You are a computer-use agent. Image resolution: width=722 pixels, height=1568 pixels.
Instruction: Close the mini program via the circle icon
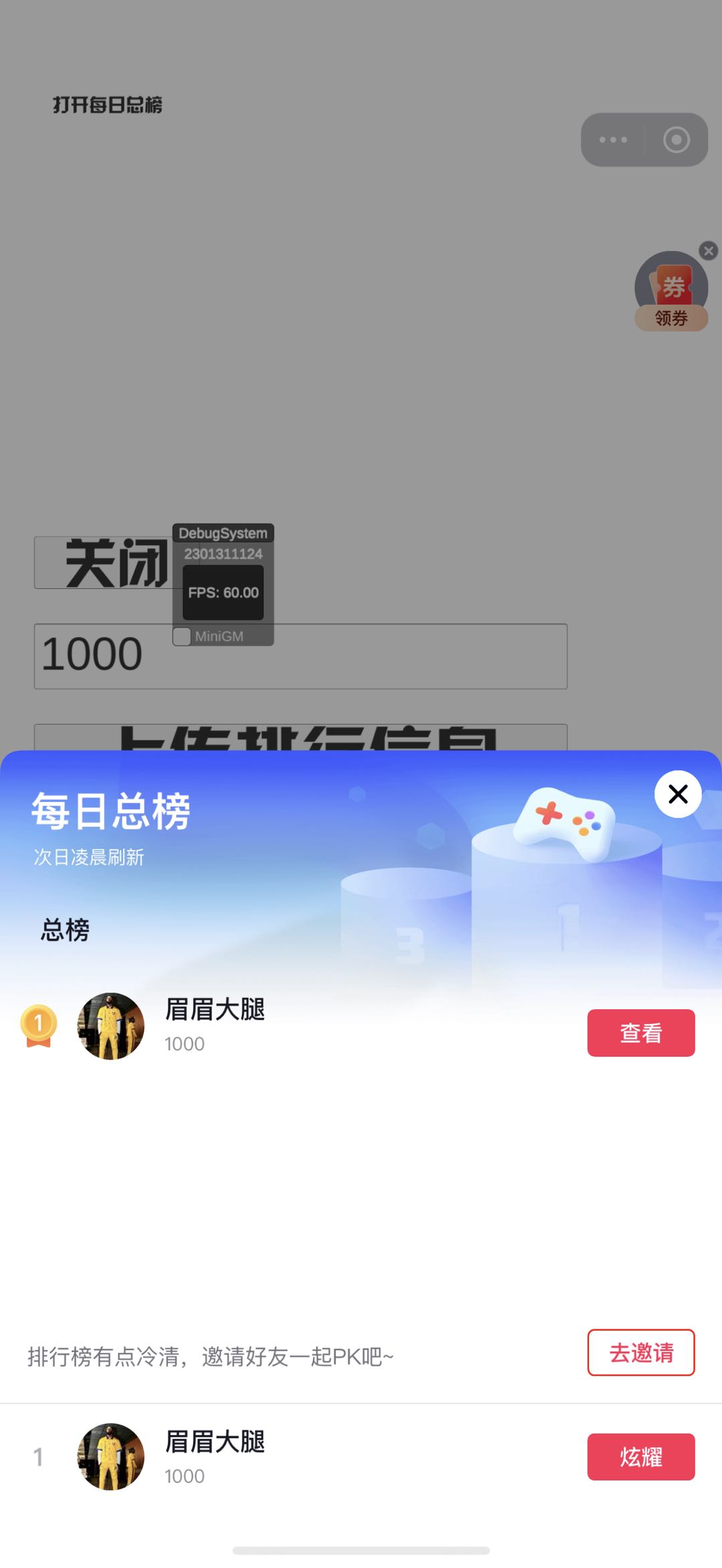tap(676, 140)
